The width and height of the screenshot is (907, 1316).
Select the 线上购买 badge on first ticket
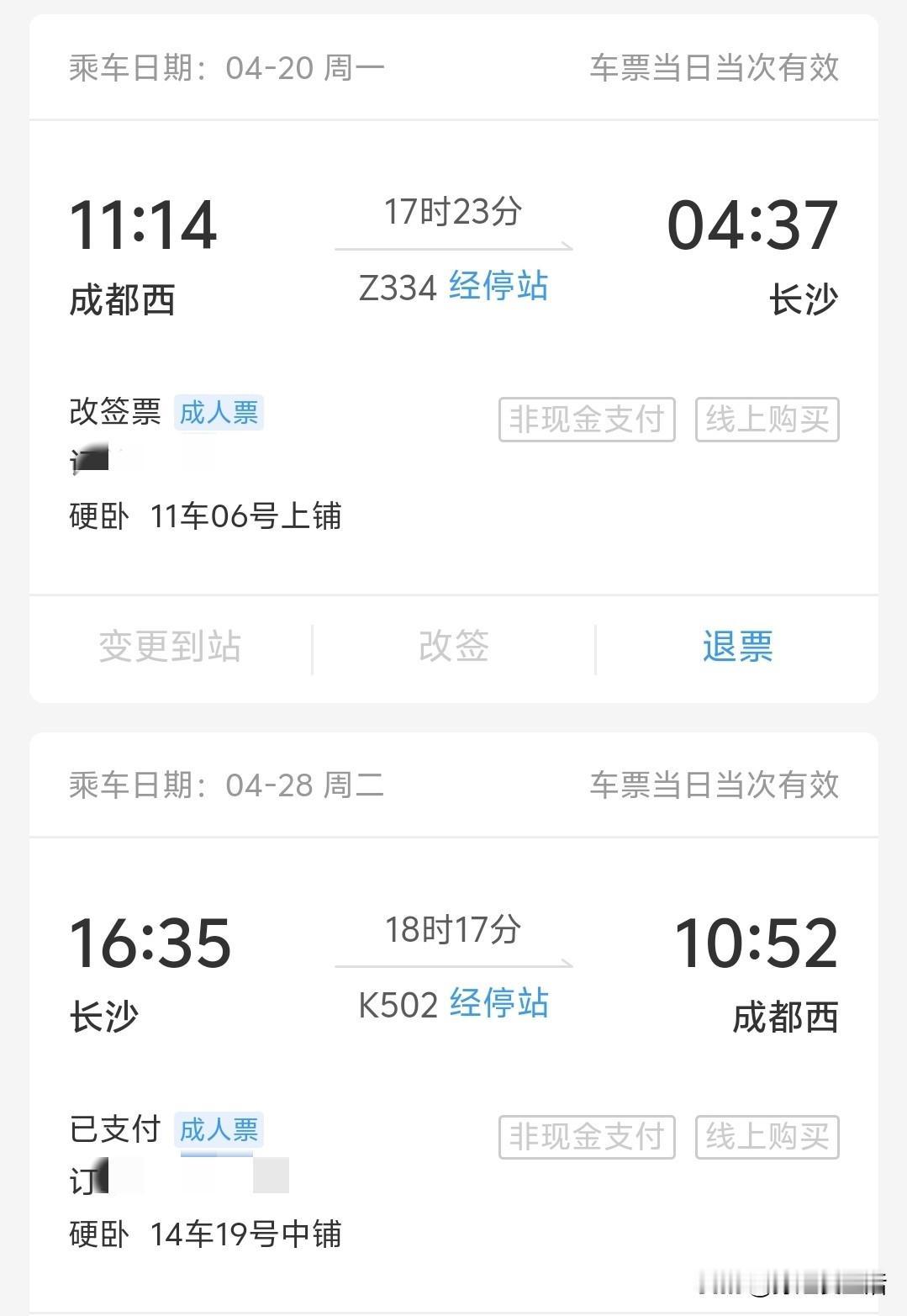pyautogui.click(x=766, y=420)
